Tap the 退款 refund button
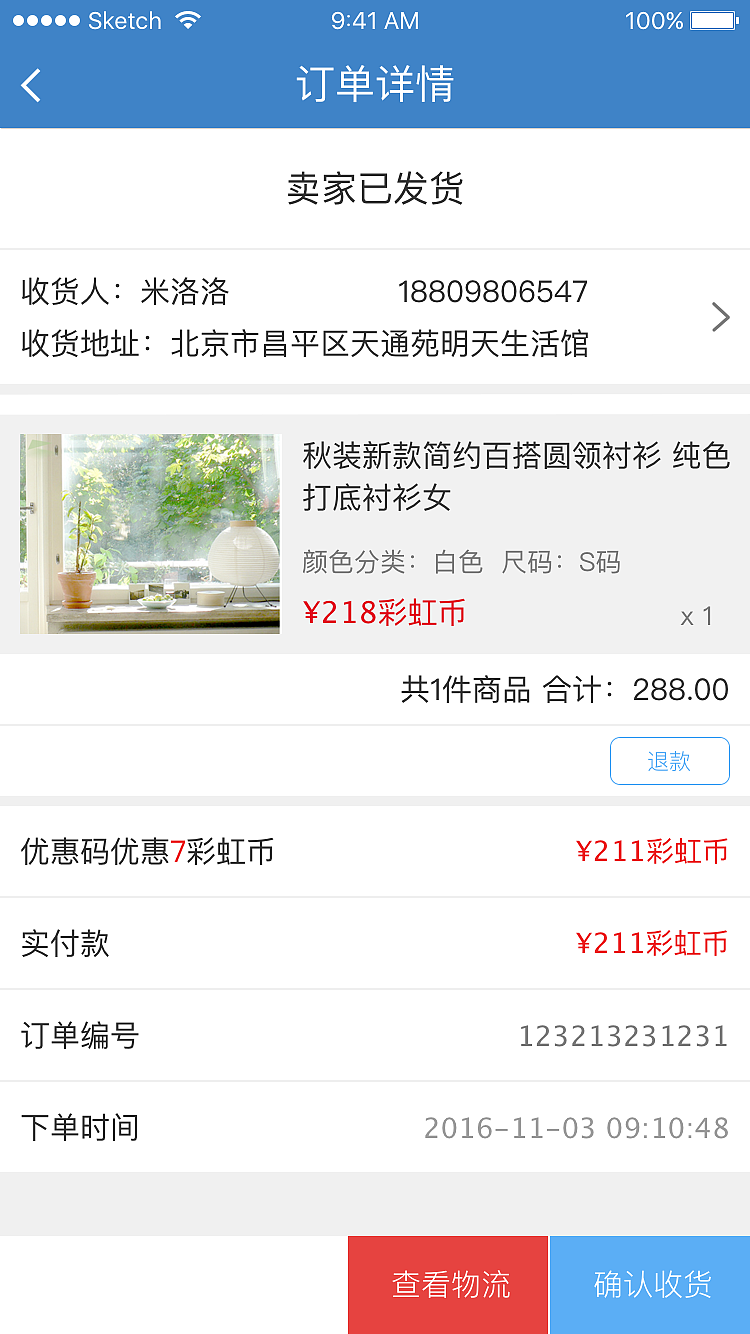Screen dimensions: 750x1334 tap(669, 760)
